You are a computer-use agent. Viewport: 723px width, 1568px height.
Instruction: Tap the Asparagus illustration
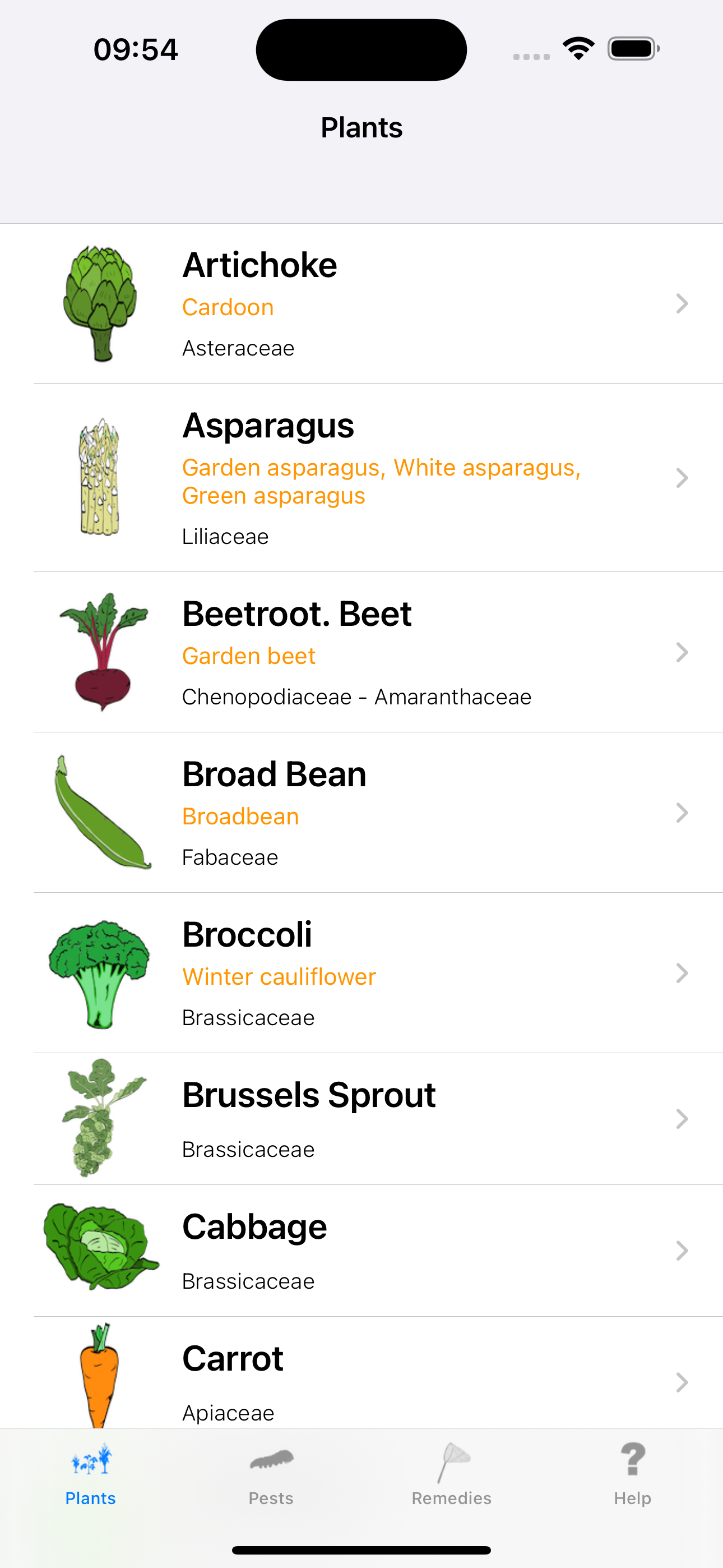[100, 478]
